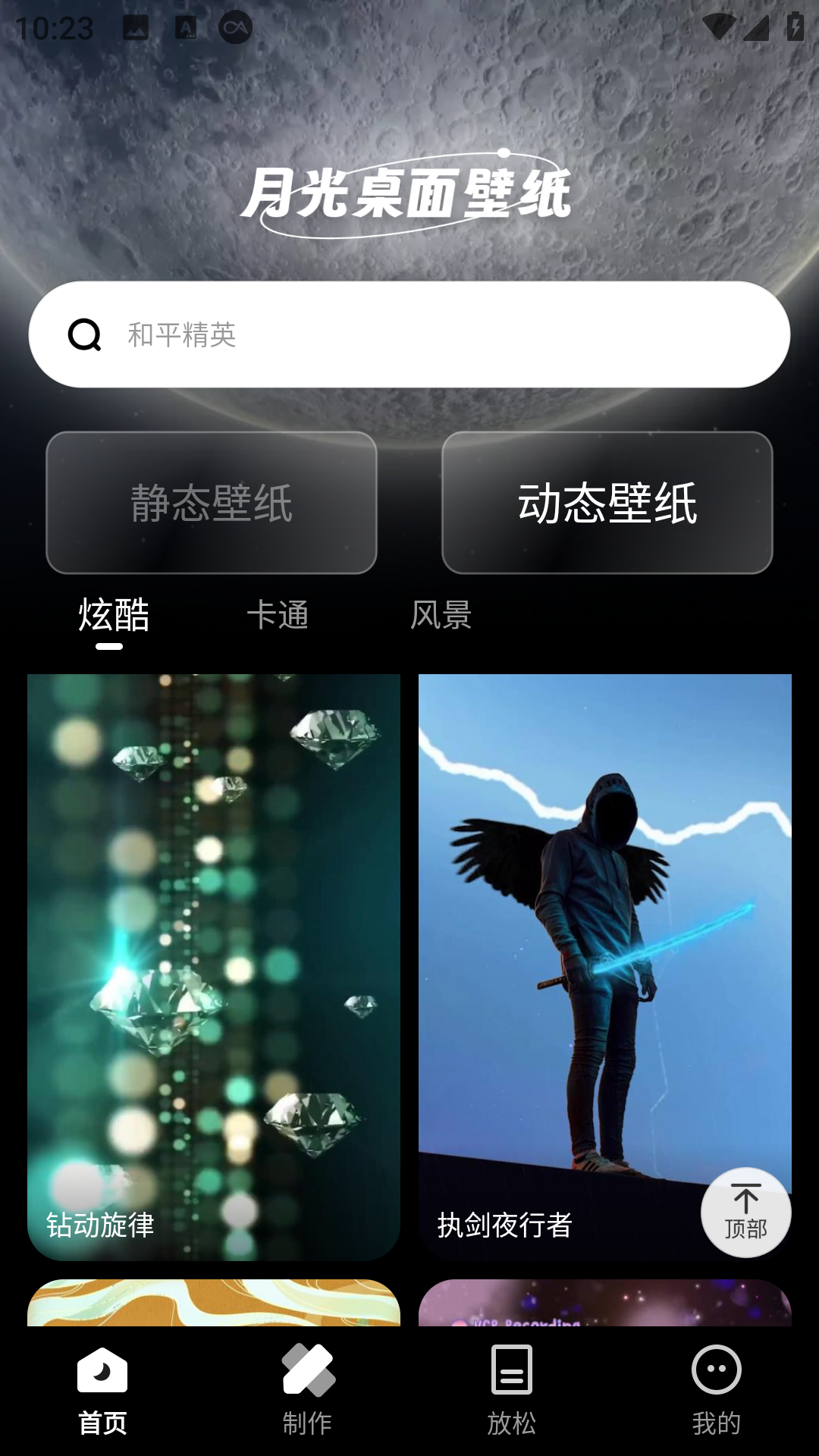Tap the 和平精英 search box
Image resolution: width=819 pixels, height=1456 pixels.
(x=409, y=334)
